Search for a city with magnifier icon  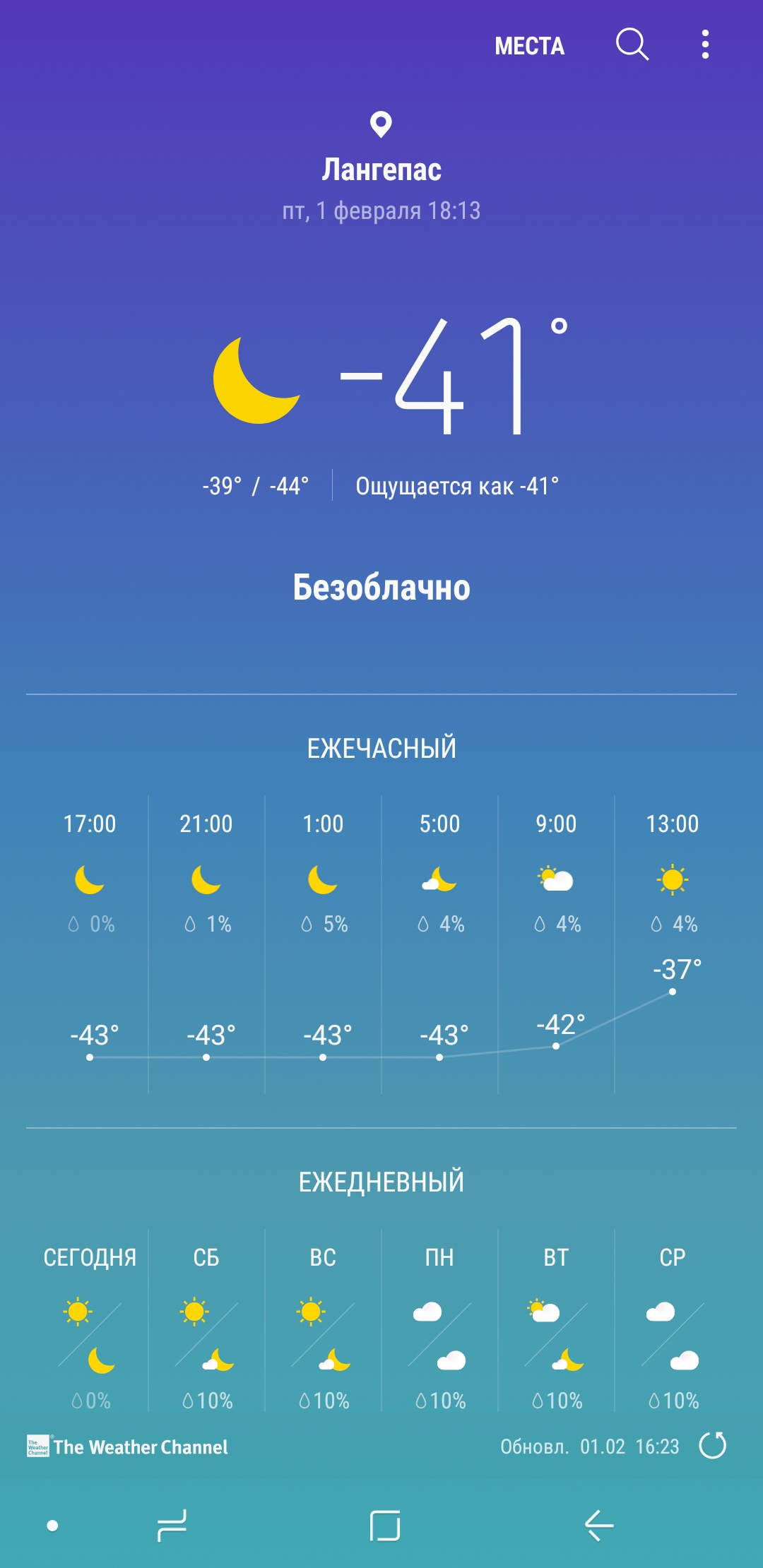[x=632, y=44]
